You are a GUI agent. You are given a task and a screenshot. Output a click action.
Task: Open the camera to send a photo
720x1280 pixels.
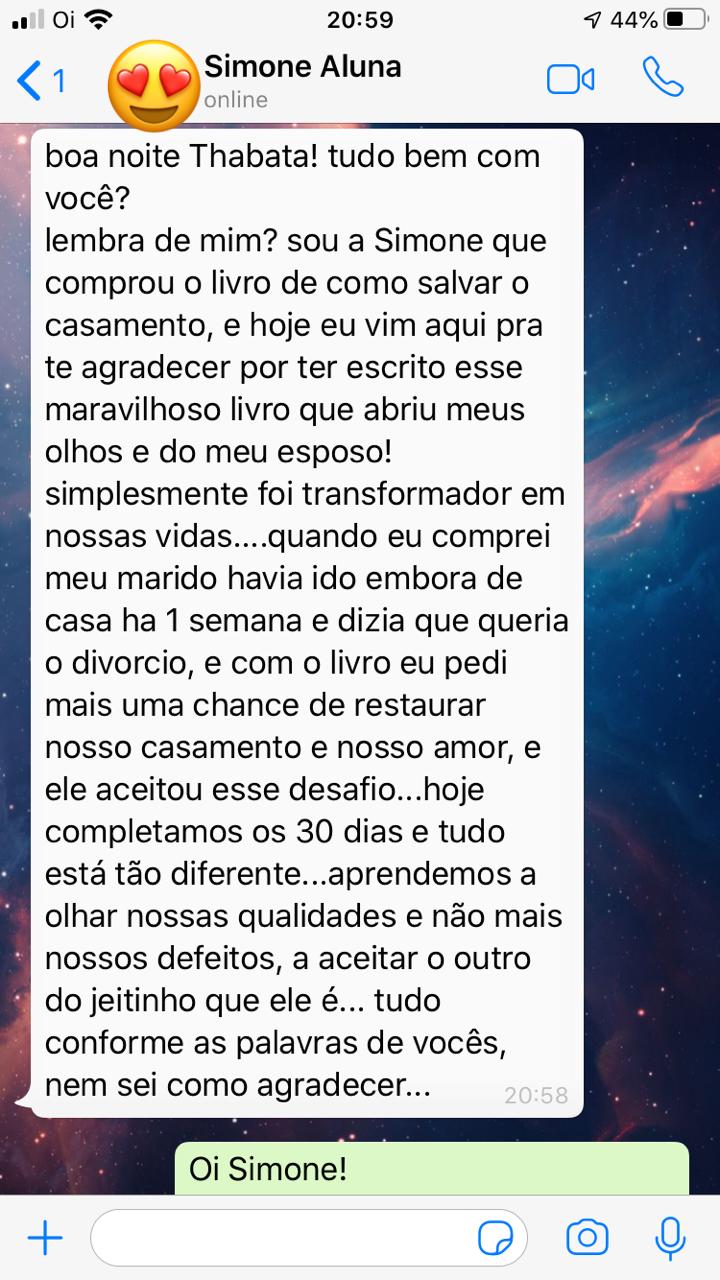(x=587, y=1238)
